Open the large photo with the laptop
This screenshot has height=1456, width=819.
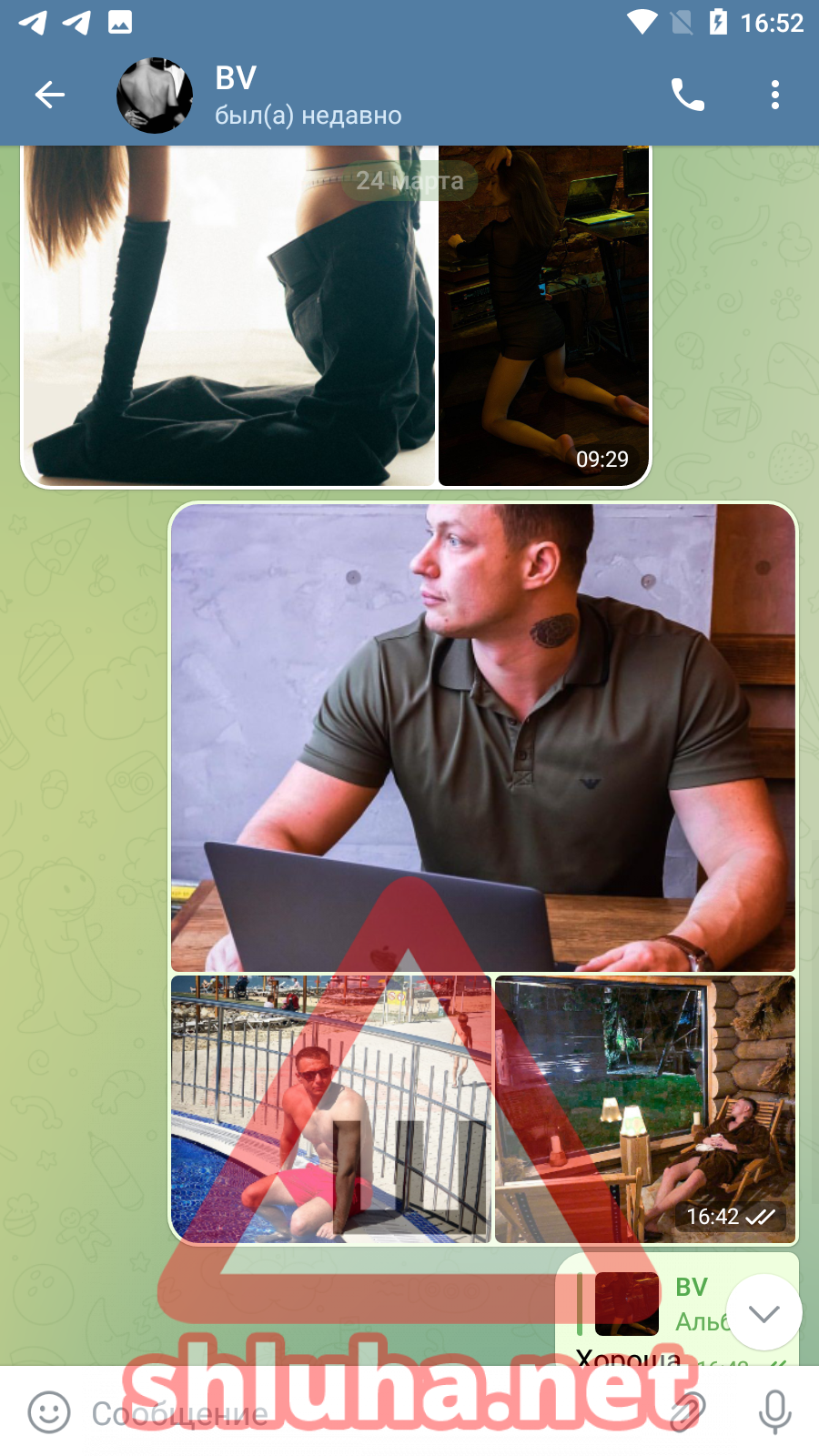482,737
